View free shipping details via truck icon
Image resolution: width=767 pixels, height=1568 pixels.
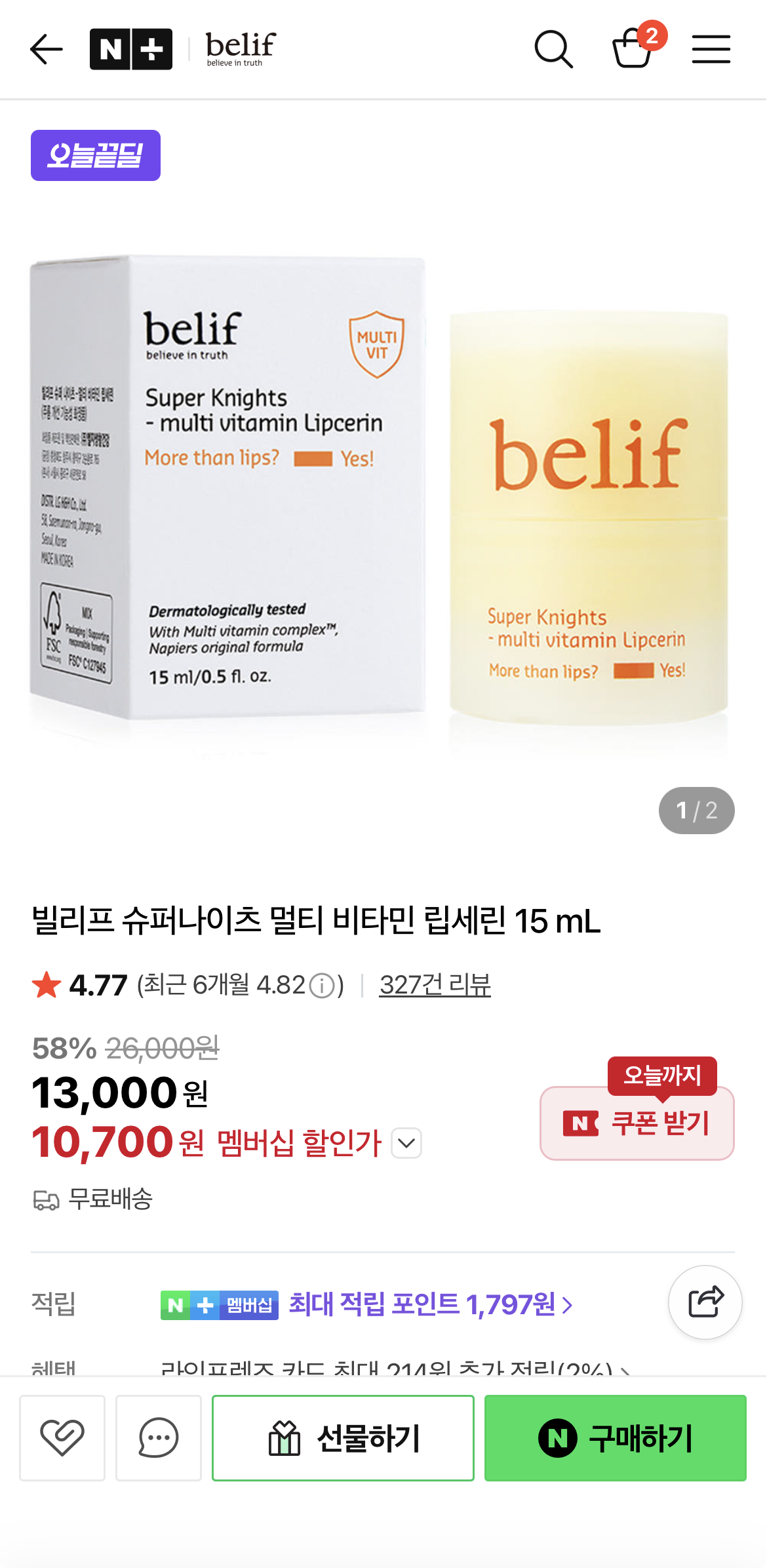pos(45,1201)
